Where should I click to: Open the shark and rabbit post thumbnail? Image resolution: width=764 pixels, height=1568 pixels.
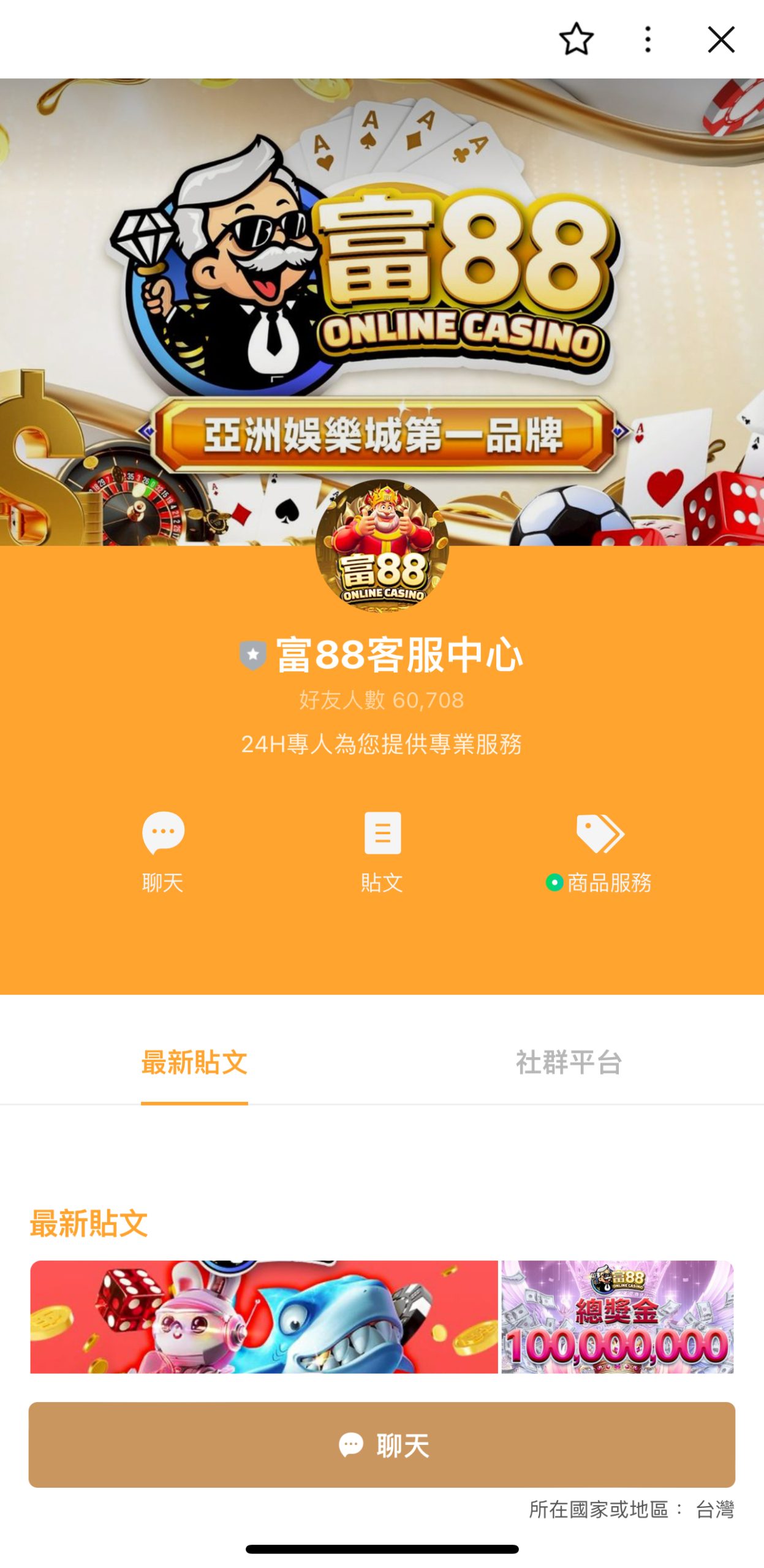[263, 1316]
